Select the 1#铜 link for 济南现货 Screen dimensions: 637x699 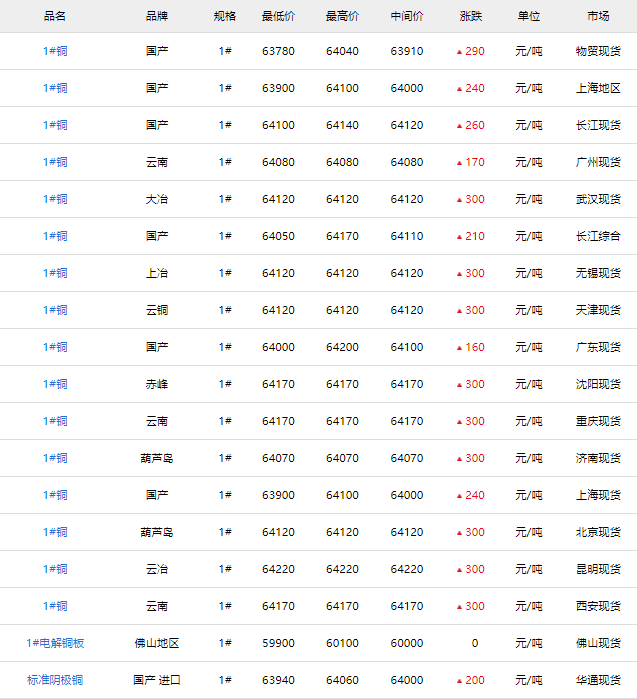pos(55,458)
